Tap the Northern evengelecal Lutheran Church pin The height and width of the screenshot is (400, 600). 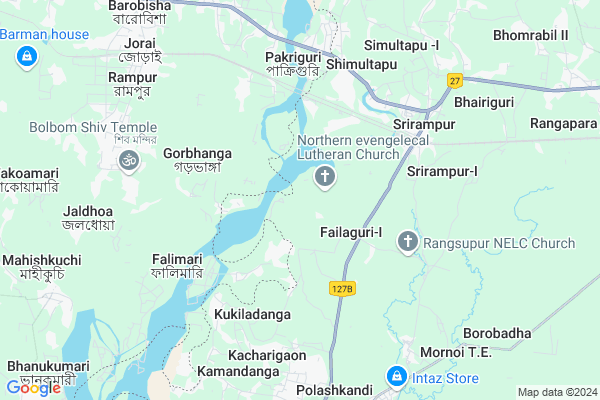click(324, 178)
